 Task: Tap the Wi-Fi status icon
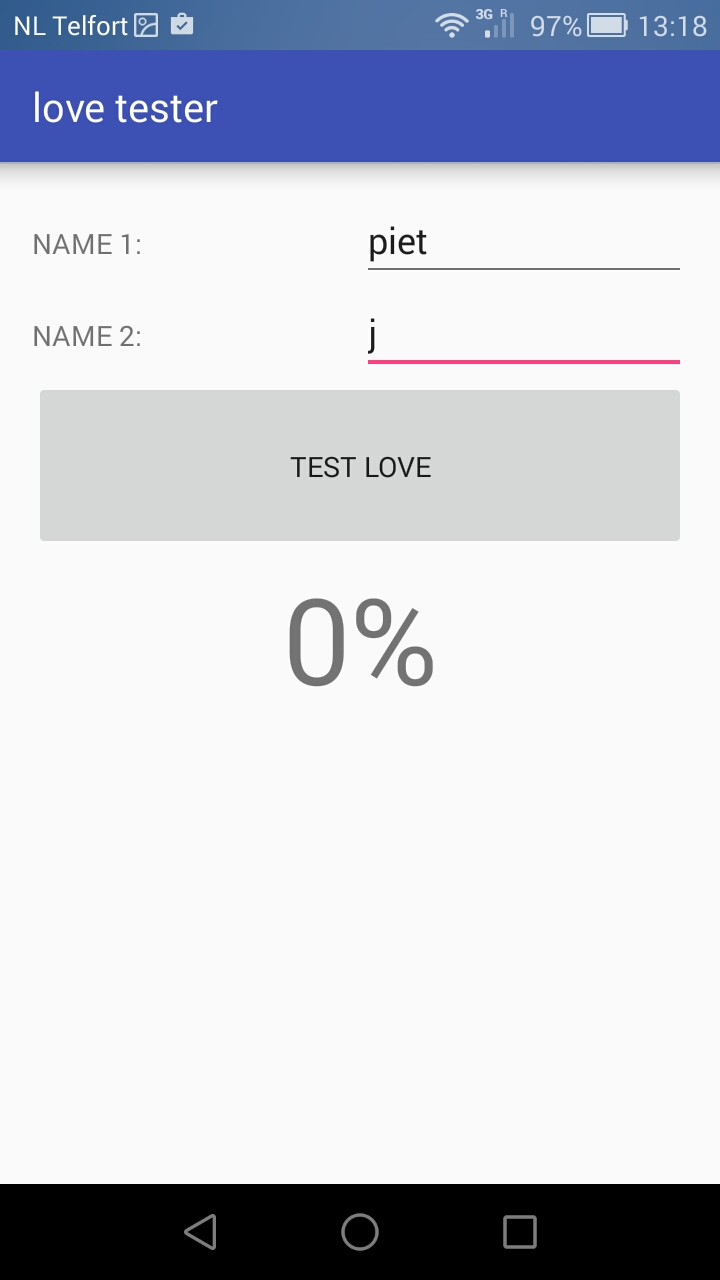(452, 25)
